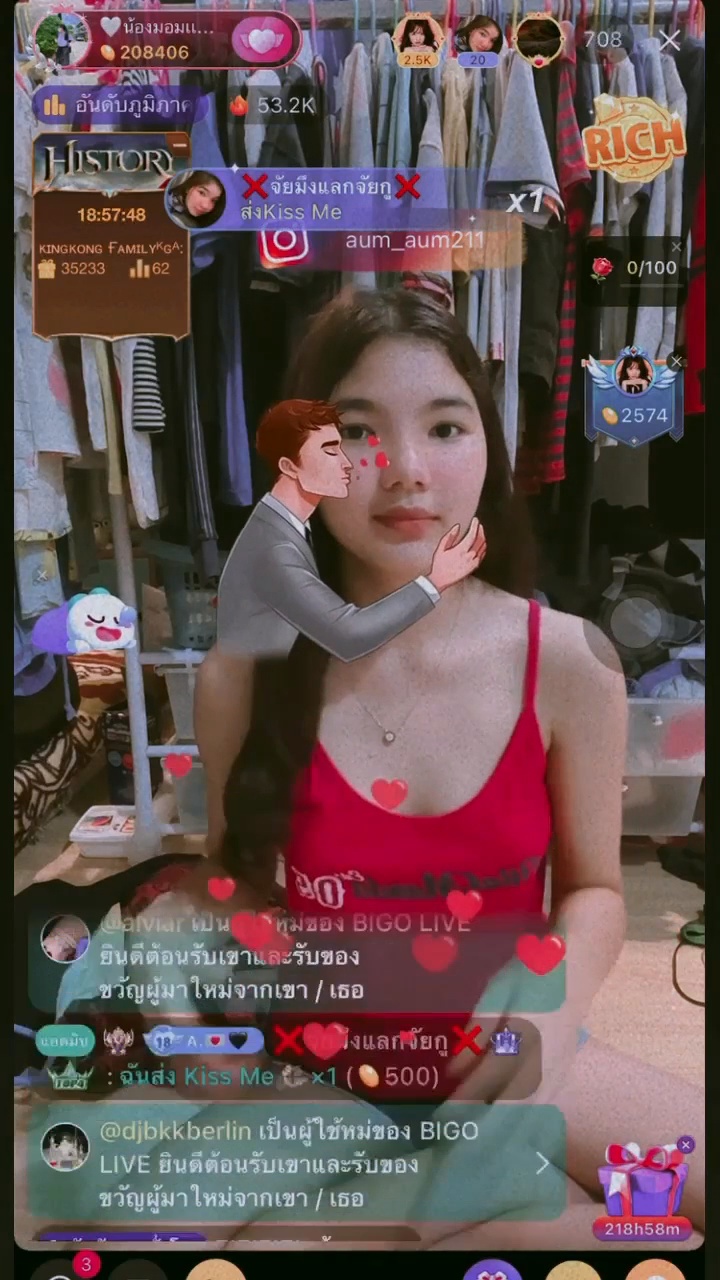Open the 53.2K flame popularity counter
This screenshot has width=720, height=1280.
[273, 105]
